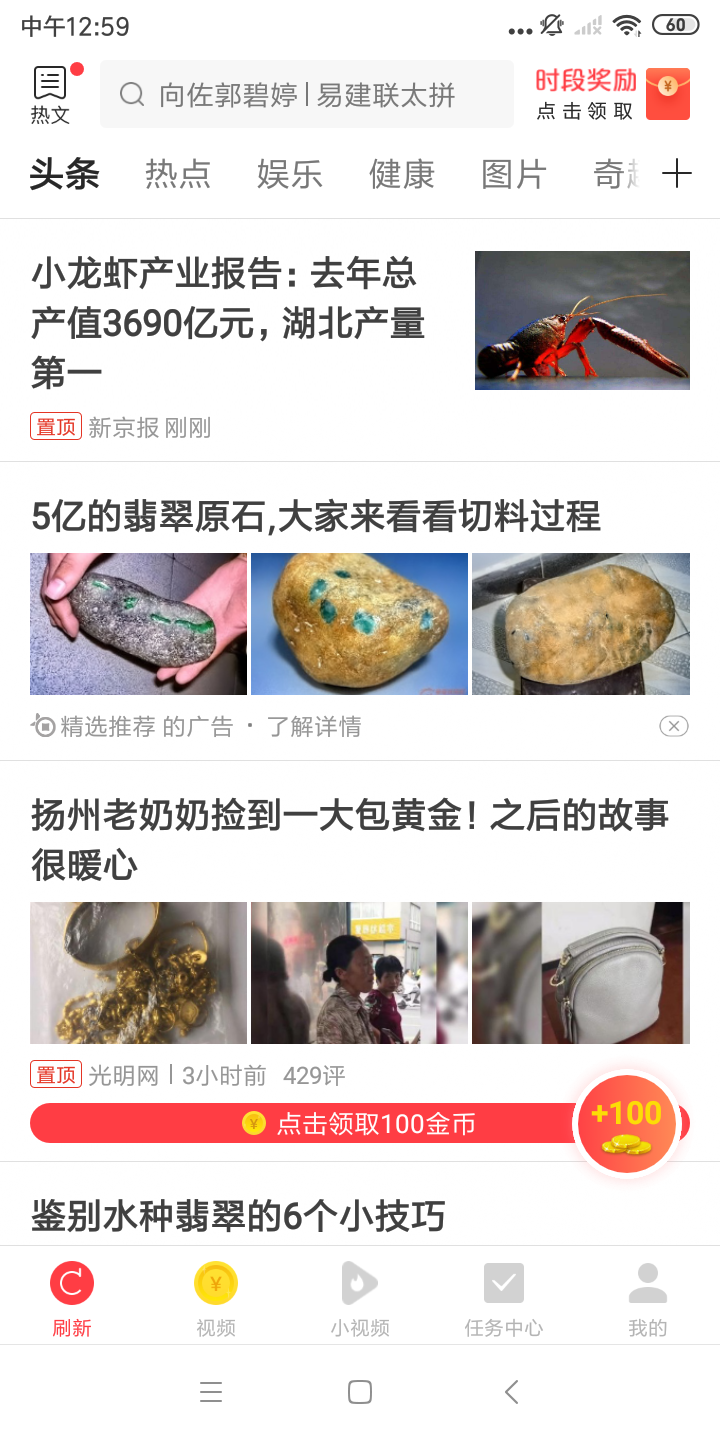The width and height of the screenshot is (720, 1440).
Task: Switch to the 我的 profile tab
Action: [x=647, y=1298]
